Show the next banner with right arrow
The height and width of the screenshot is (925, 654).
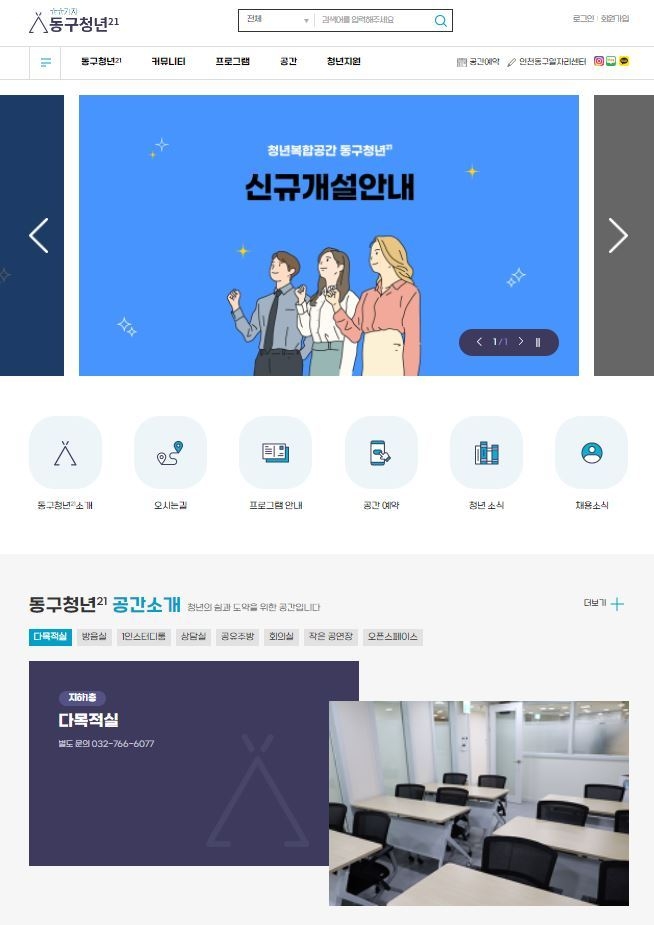pos(618,236)
